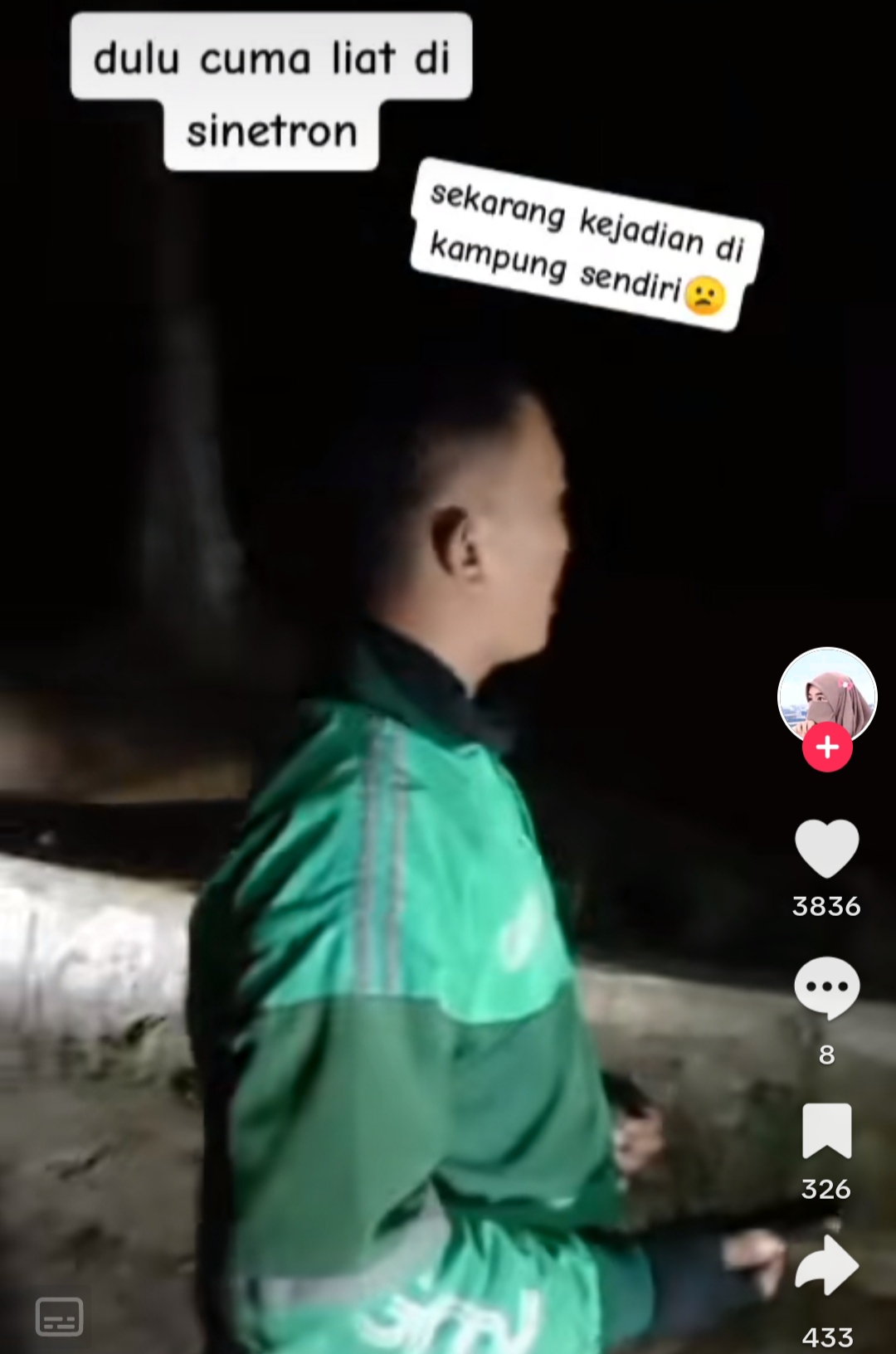Image resolution: width=896 pixels, height=1354 pixels.
Task: Like this video with the heart
Action: (826, 848)
